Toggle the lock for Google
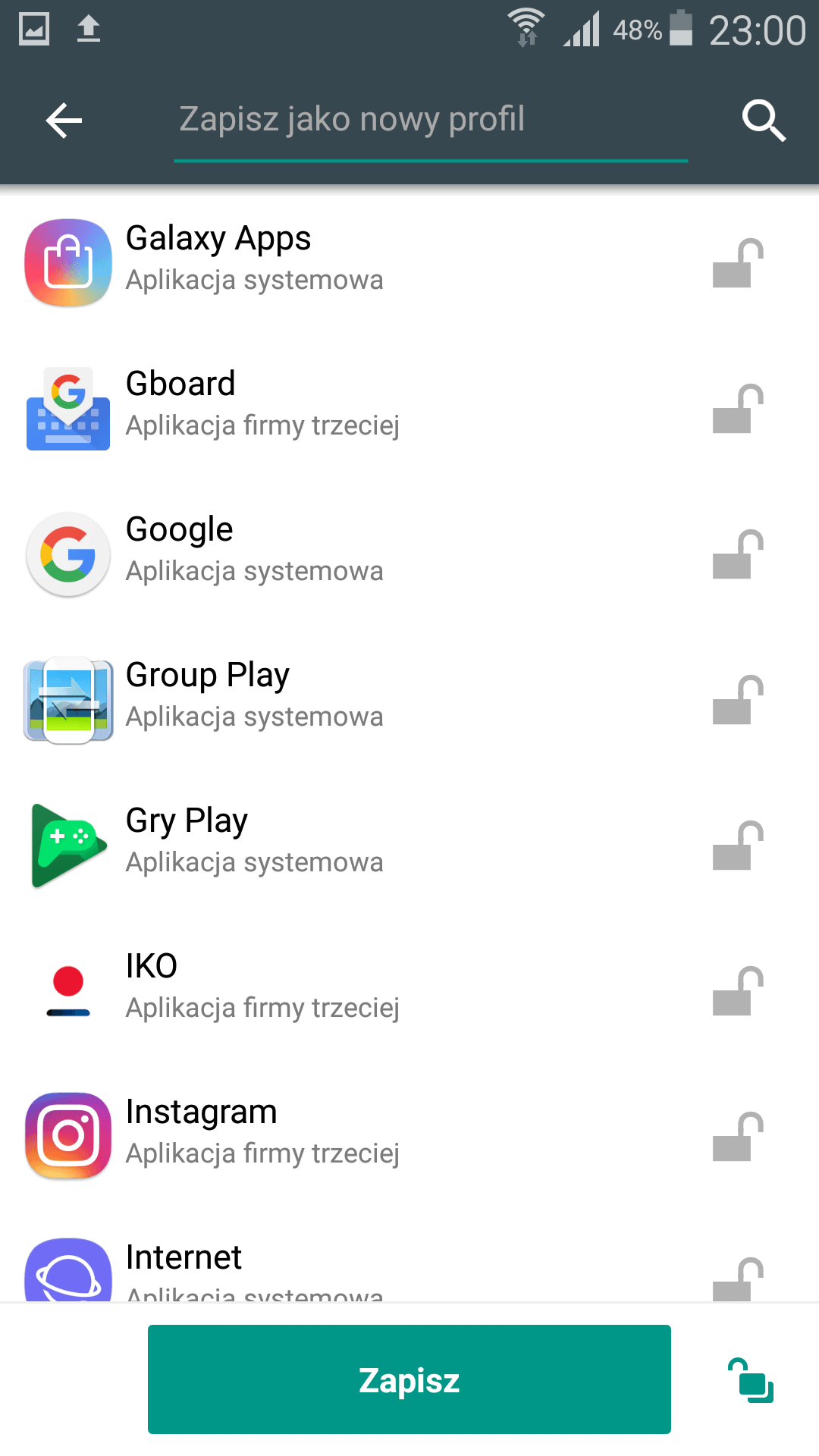 pyautogui.click(x=738, y=554)
